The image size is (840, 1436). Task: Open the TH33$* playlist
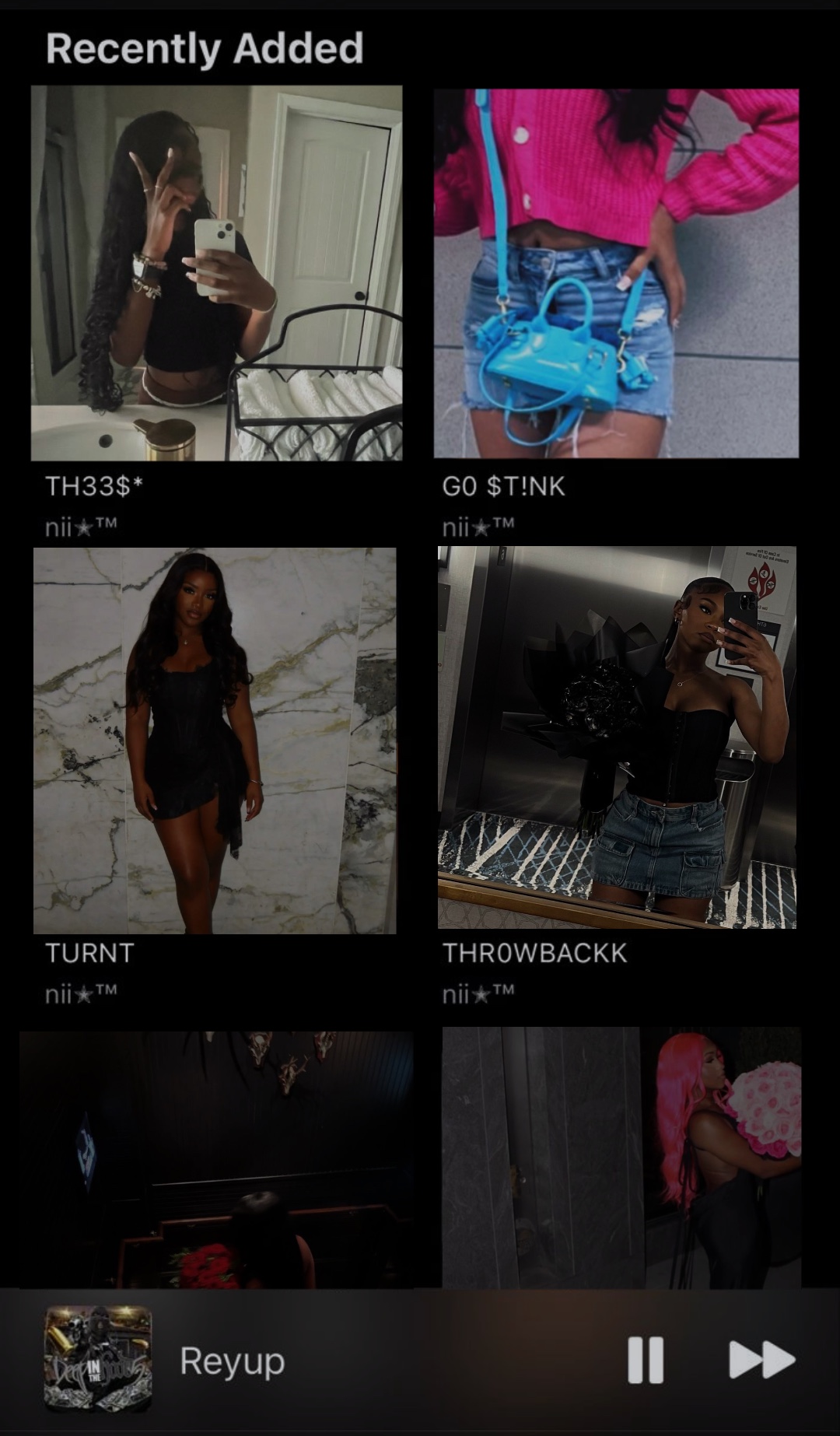point(217,273)
